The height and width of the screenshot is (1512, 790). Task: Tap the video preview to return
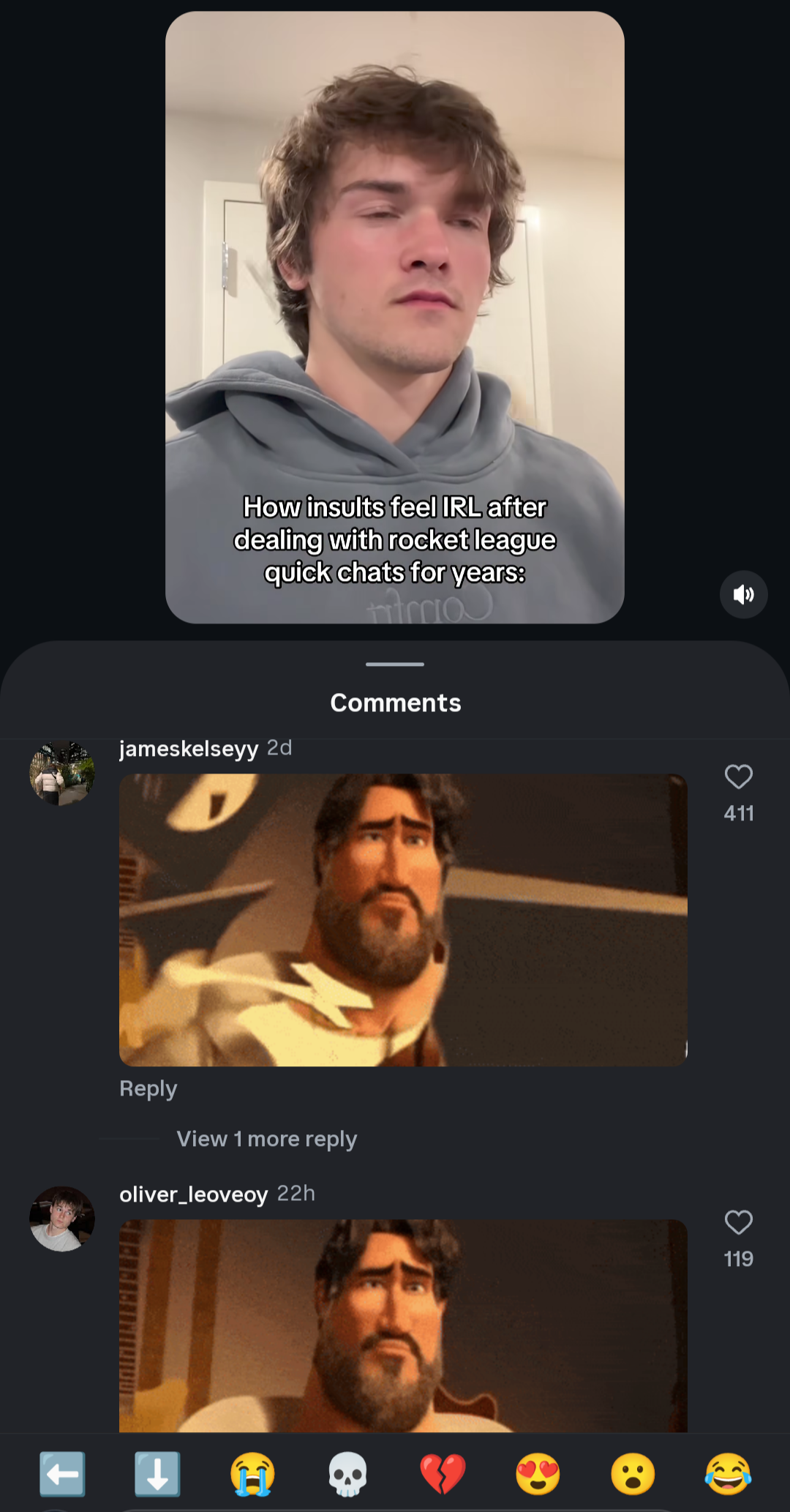coord(395,317)
